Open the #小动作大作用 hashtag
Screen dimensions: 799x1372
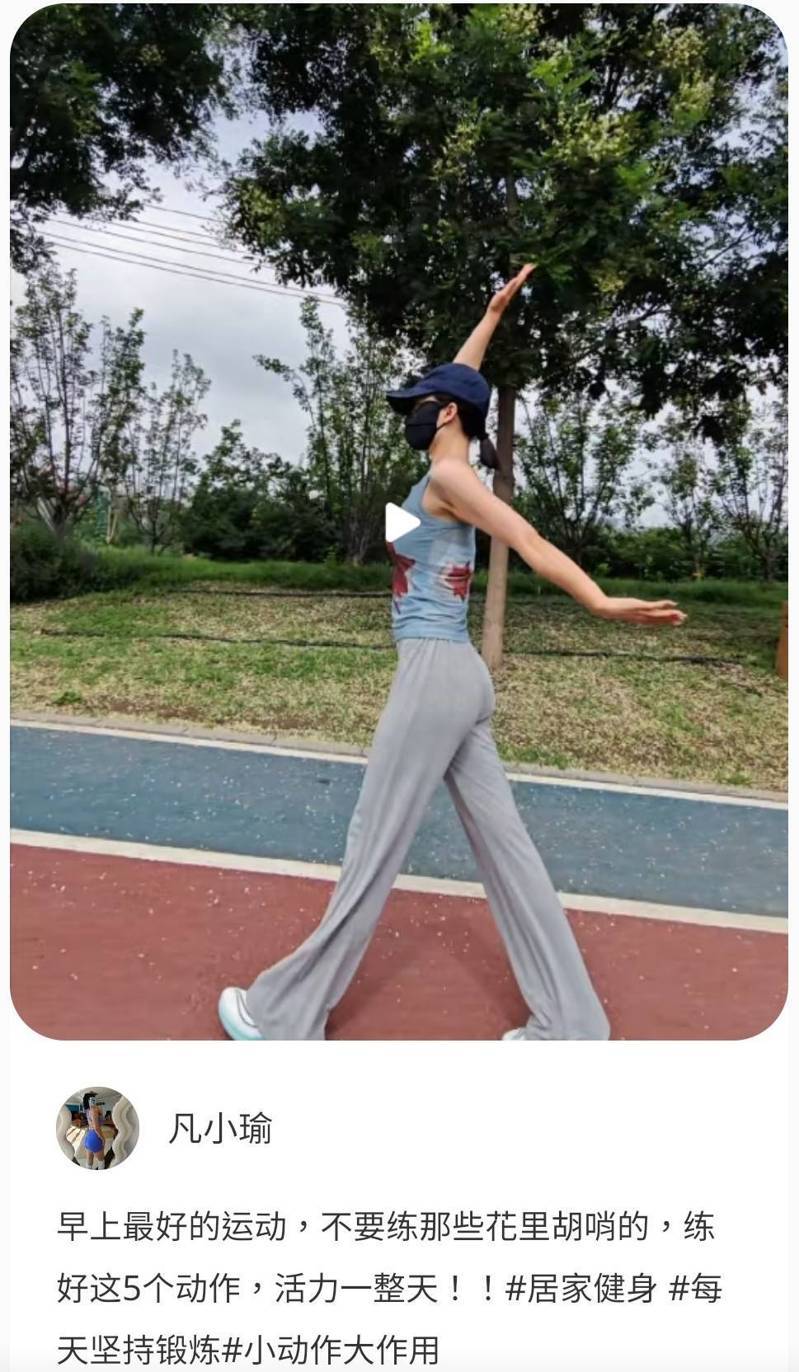coord(330,1350)
